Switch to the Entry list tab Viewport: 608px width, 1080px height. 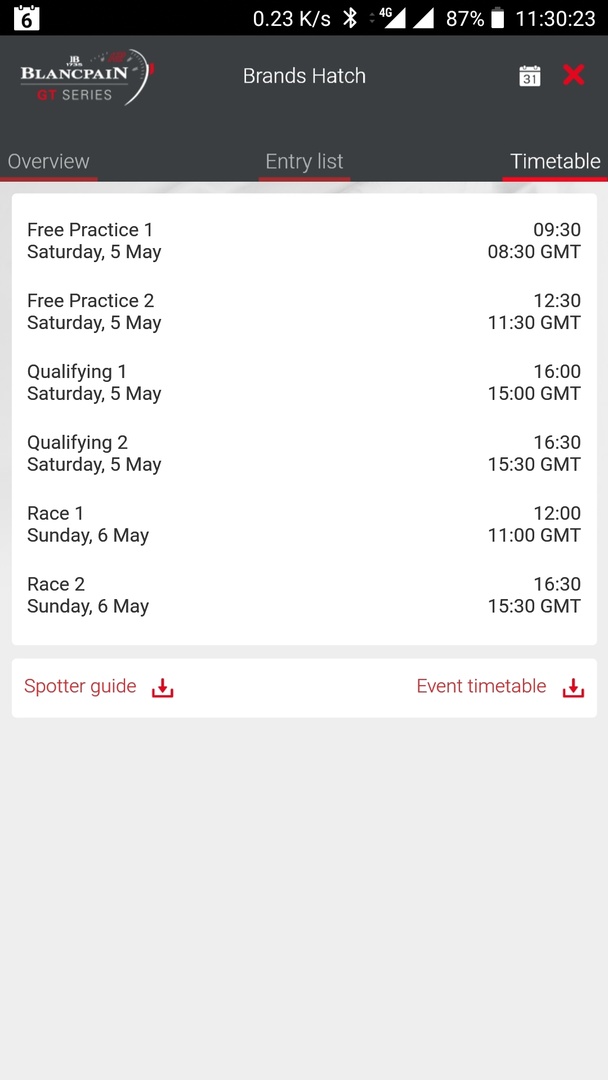coord(304,162)
